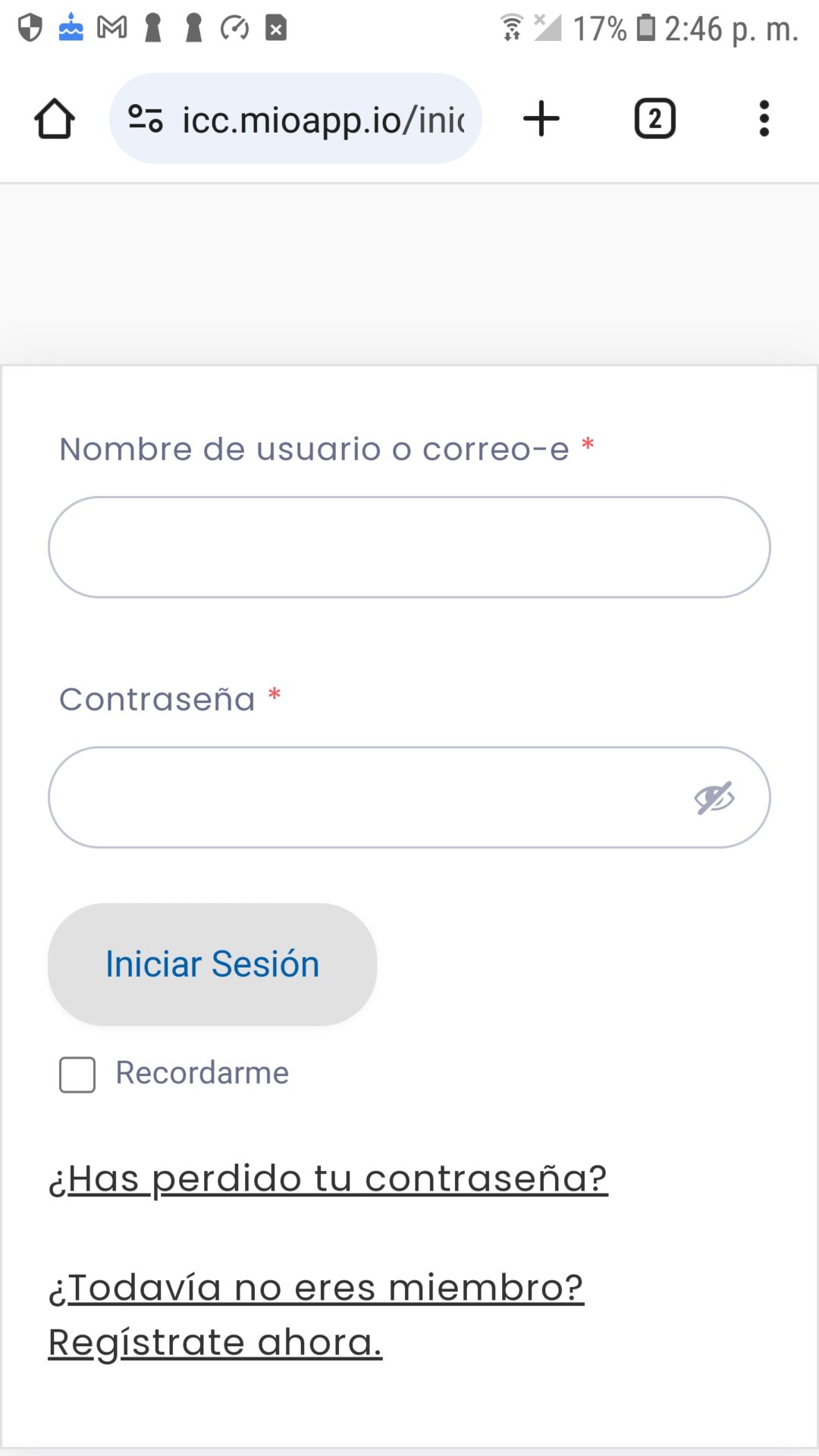Open the Chrome three-dot menu
Image resolution: width=819 pixels, height=1456 pixels.
764,118
